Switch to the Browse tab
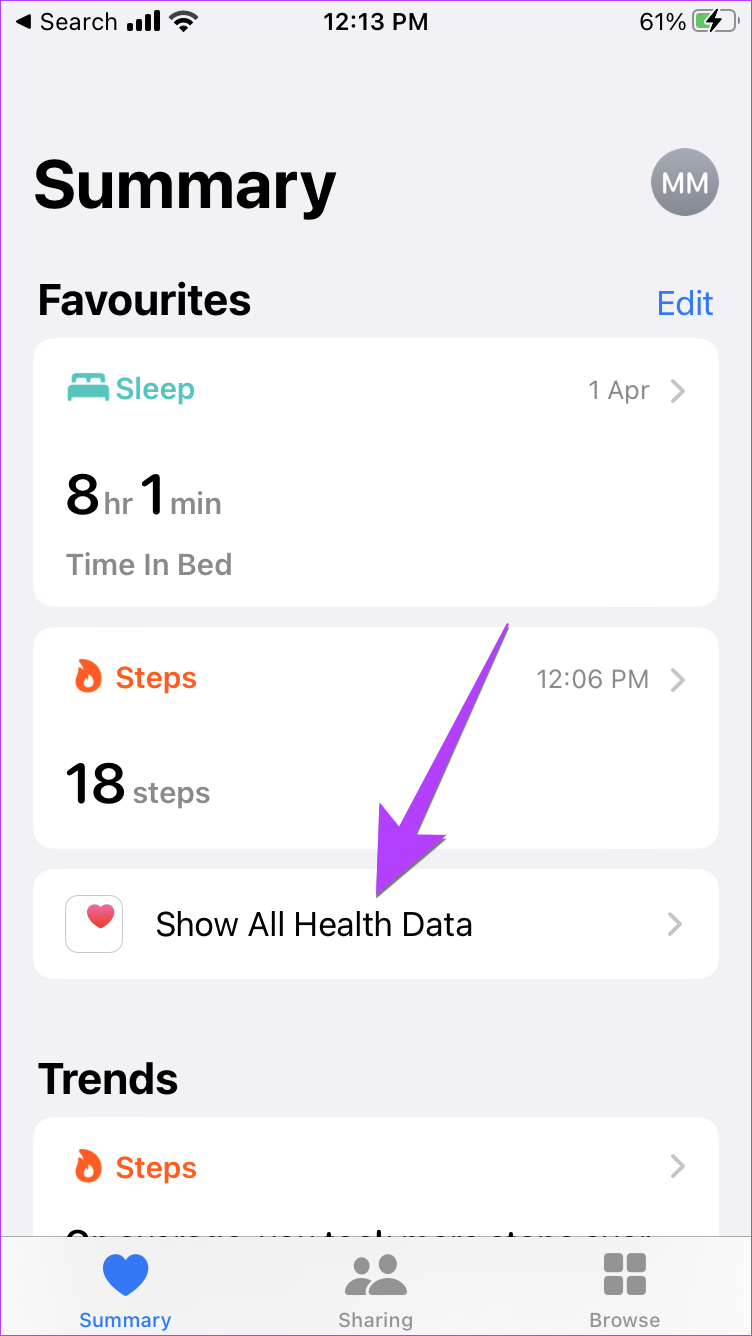 click(625, 1288)
